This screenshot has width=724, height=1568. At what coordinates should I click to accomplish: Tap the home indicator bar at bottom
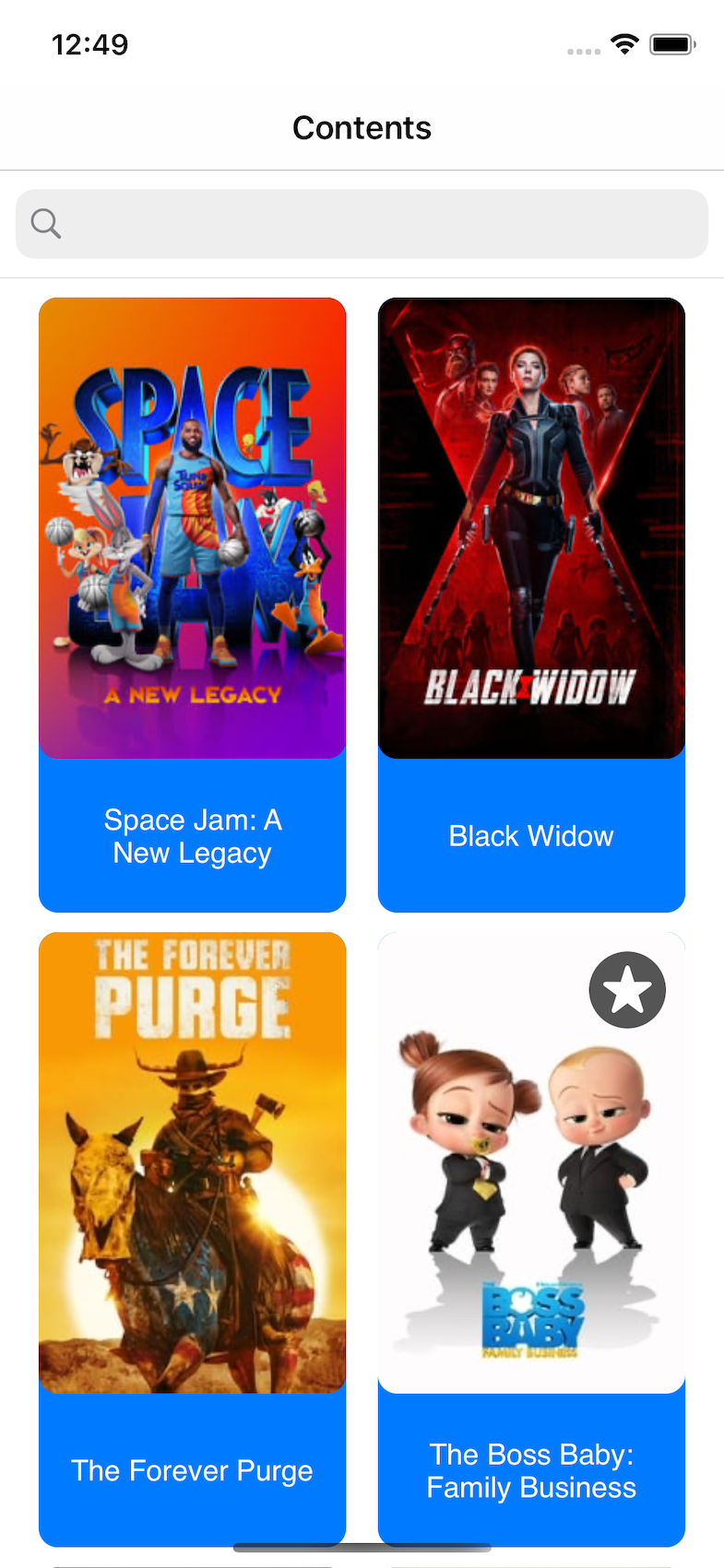(362, 1546)
